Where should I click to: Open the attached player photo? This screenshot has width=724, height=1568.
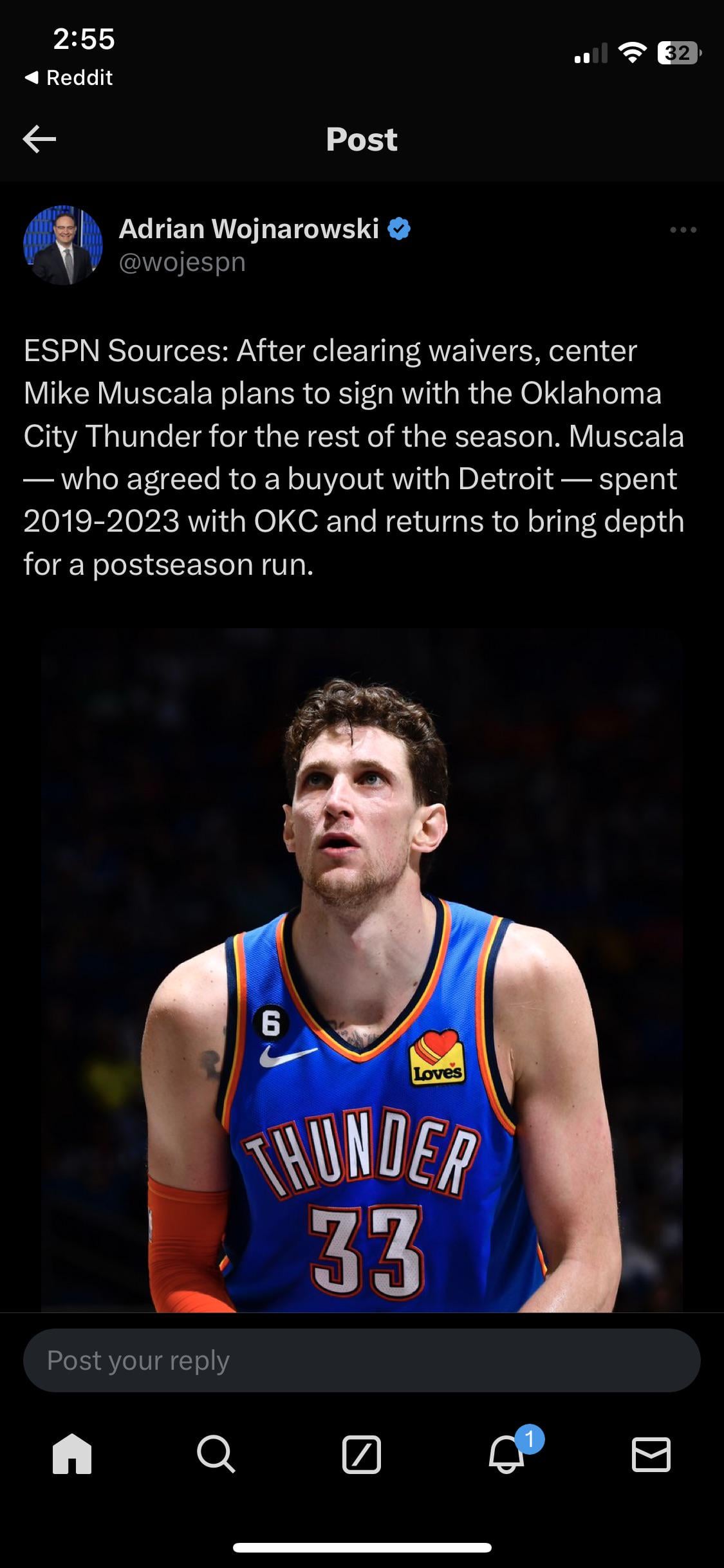pos(362,969)
